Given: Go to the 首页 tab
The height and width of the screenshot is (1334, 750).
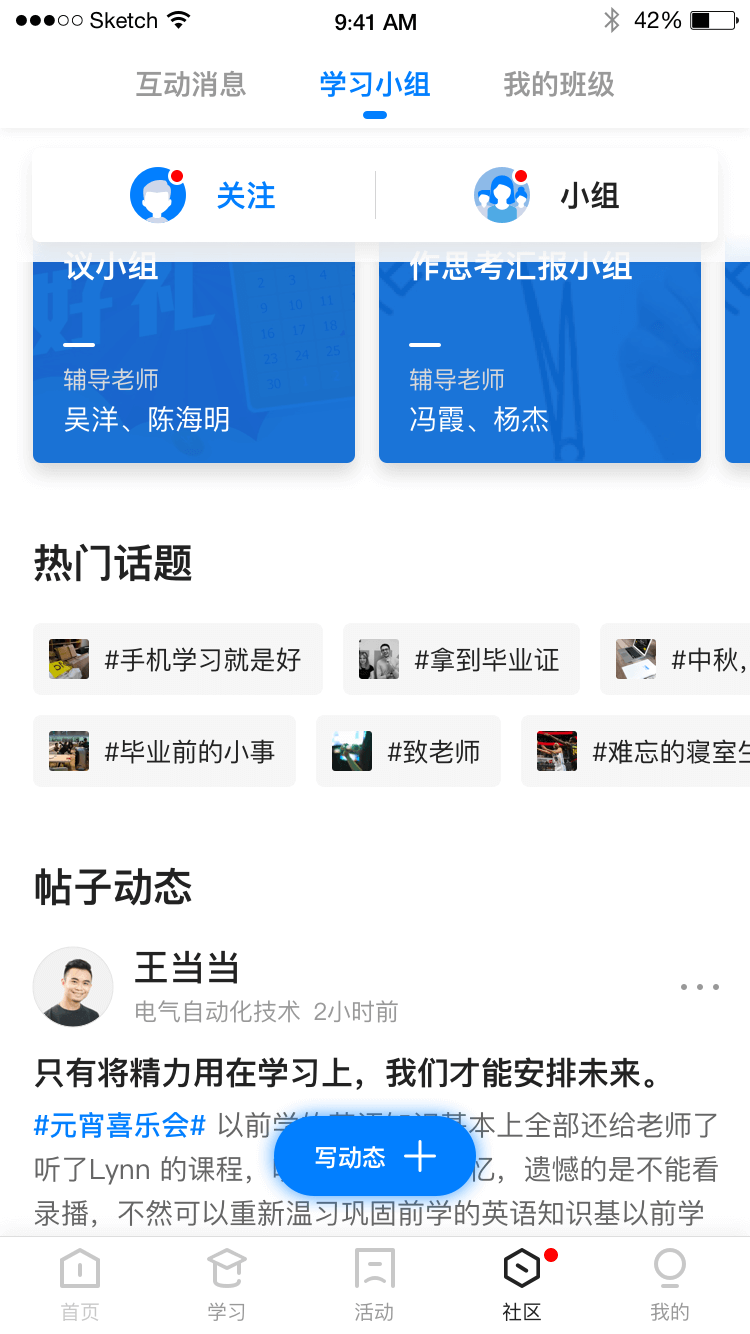Looking at the screenshot, I should [80, 1285].
